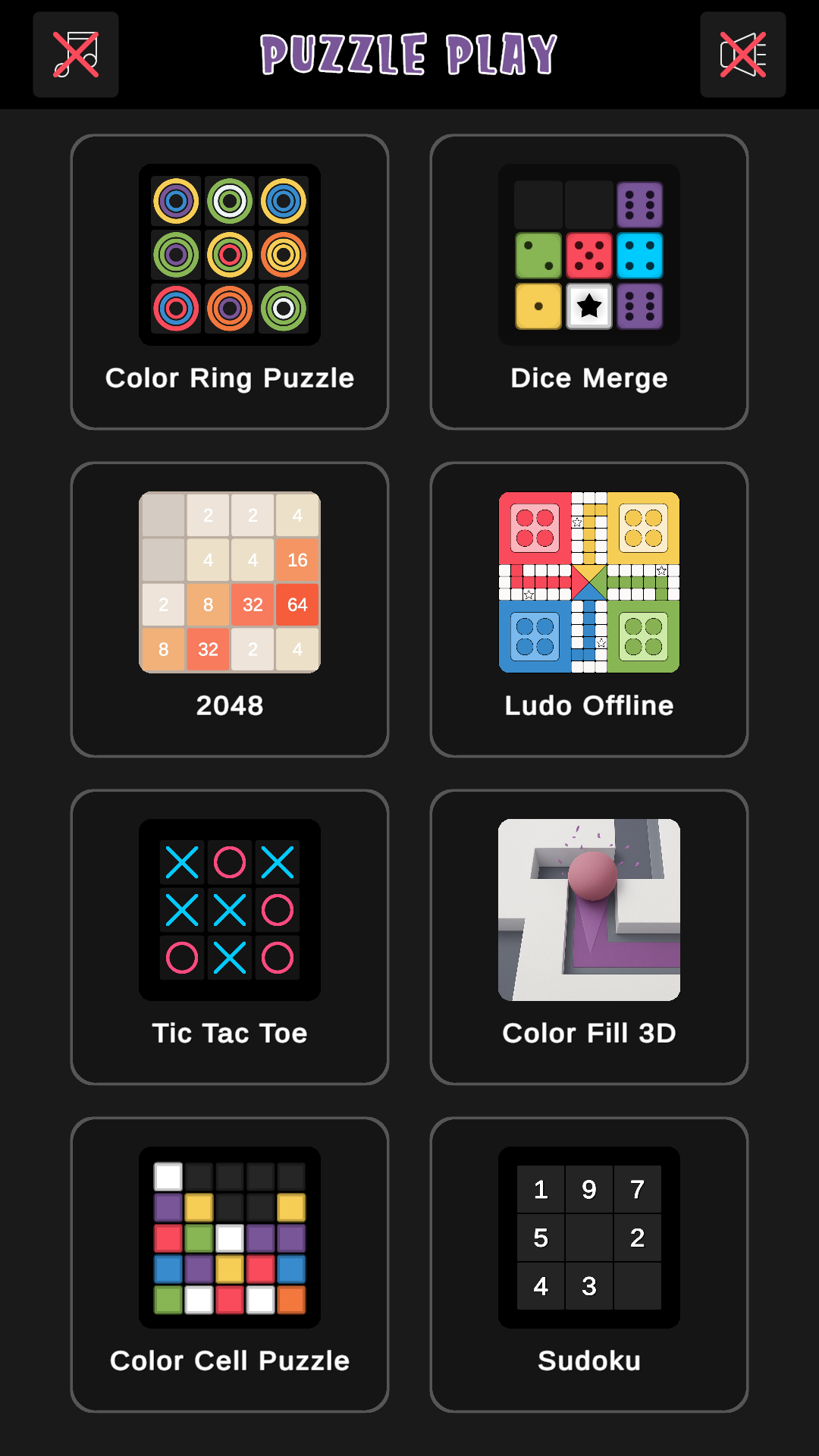Toggle the sound effects speaker button
The image size is (819, 1456).
click(x=742, y=55)
